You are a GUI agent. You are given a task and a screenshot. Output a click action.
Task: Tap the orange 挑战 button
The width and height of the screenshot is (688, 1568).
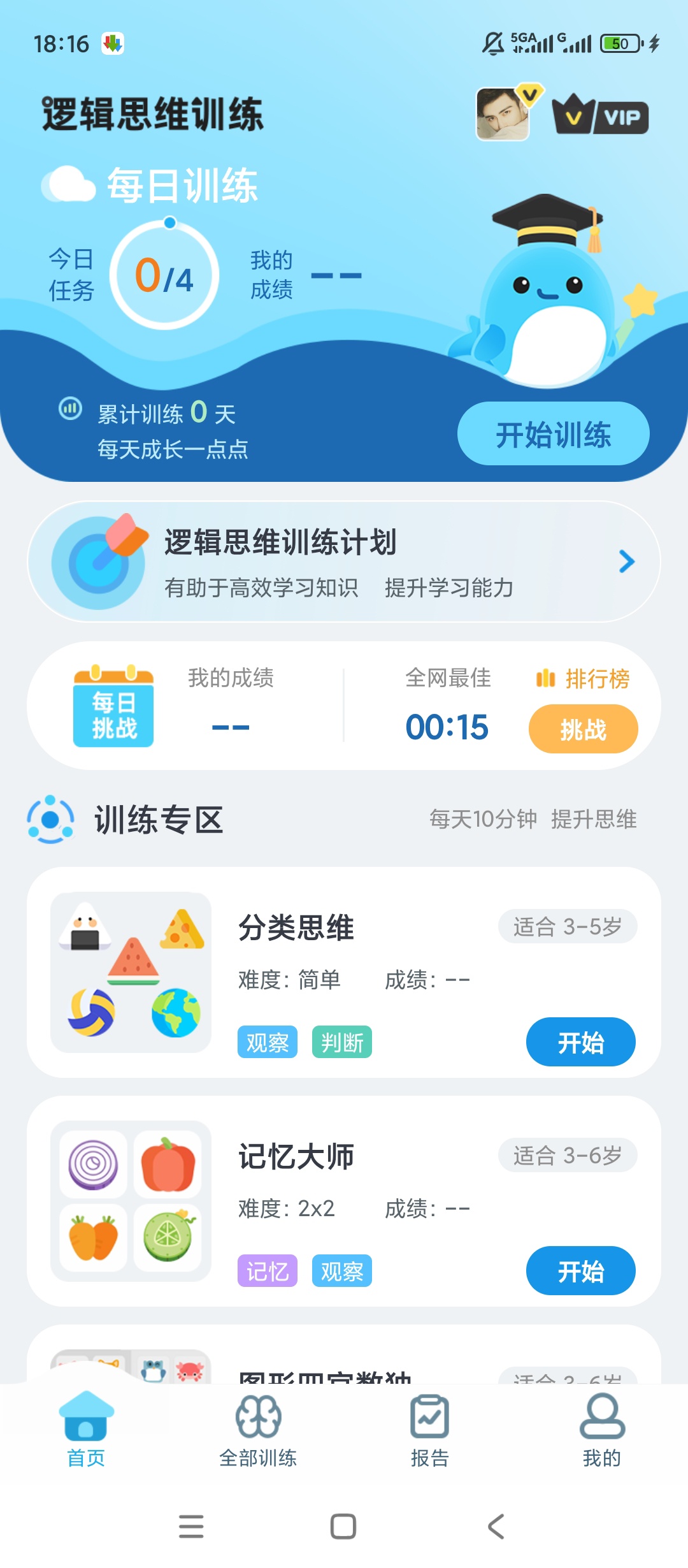pyautogui.click(x=583, y=729)
